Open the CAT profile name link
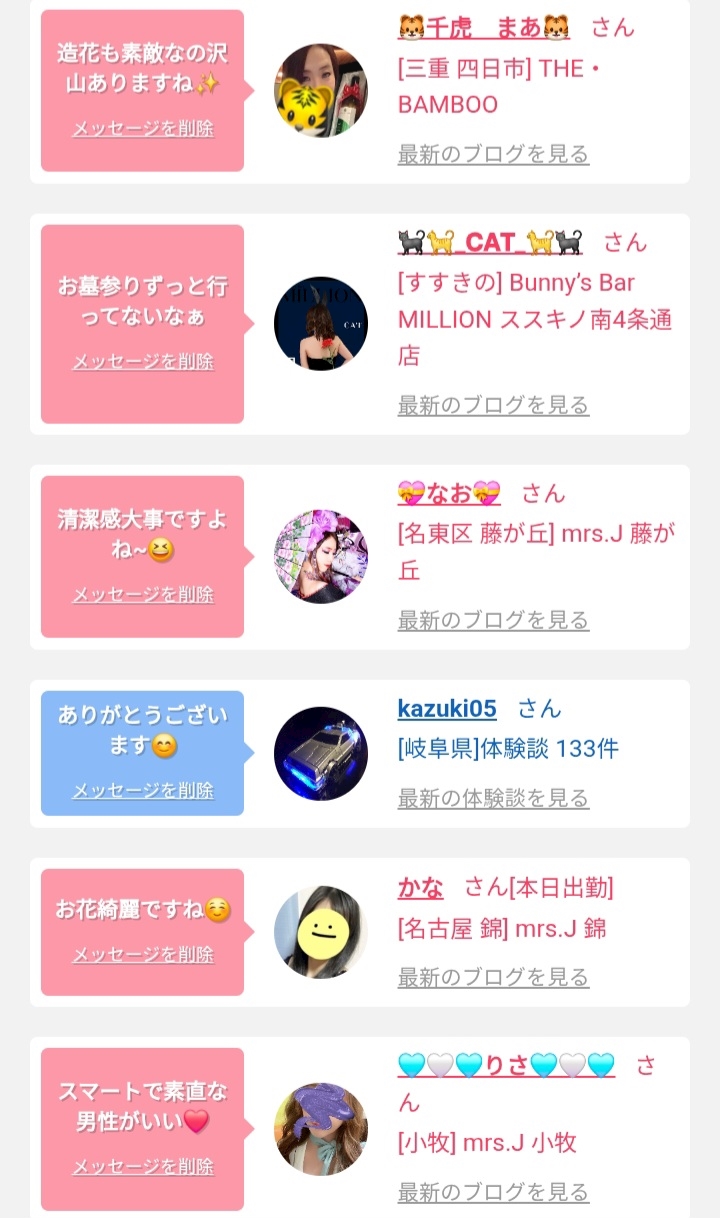 pos(490,242)
